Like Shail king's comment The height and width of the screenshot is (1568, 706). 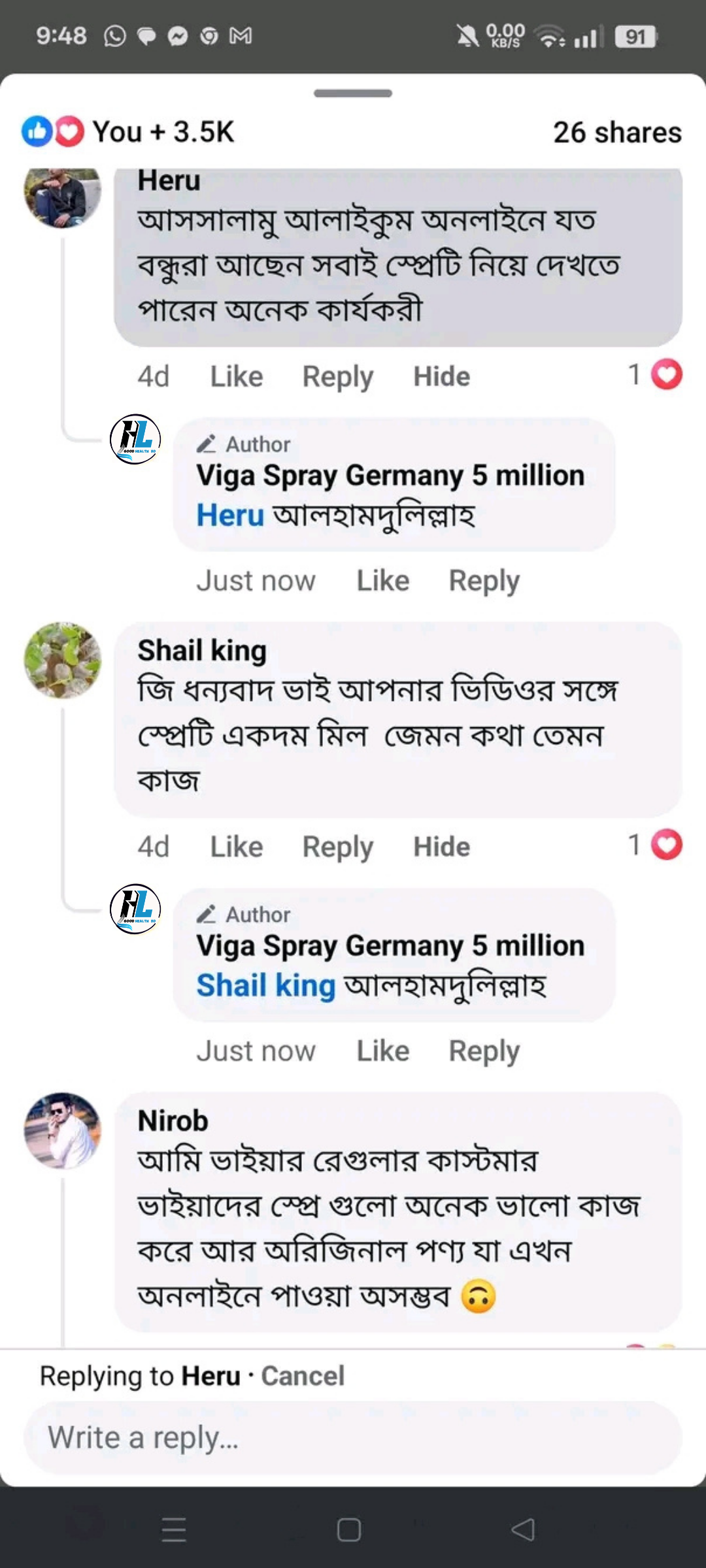click(236, 847)
